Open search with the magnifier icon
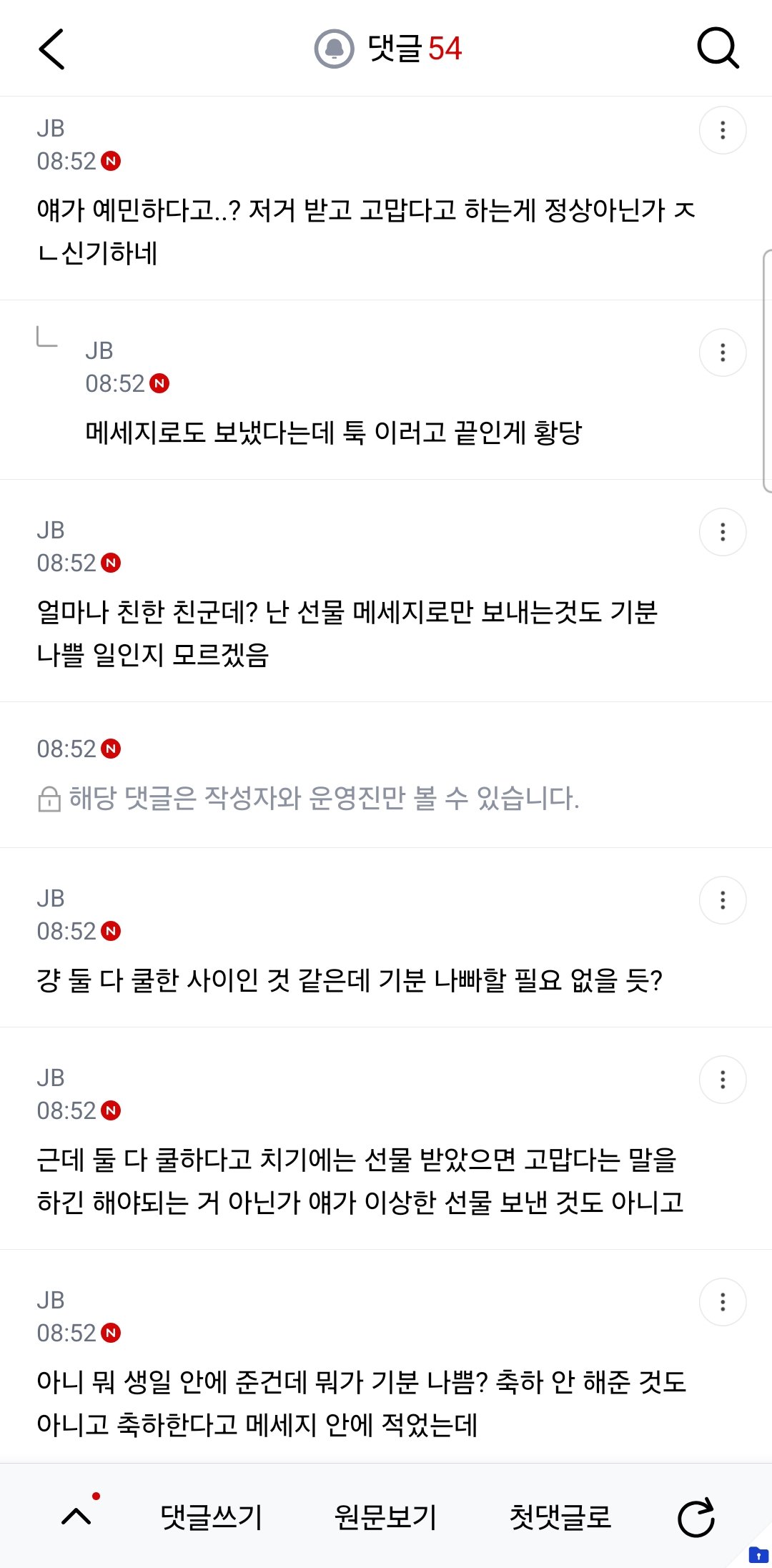Screen dimensions: 772x1568 click(x=718, y=49)
